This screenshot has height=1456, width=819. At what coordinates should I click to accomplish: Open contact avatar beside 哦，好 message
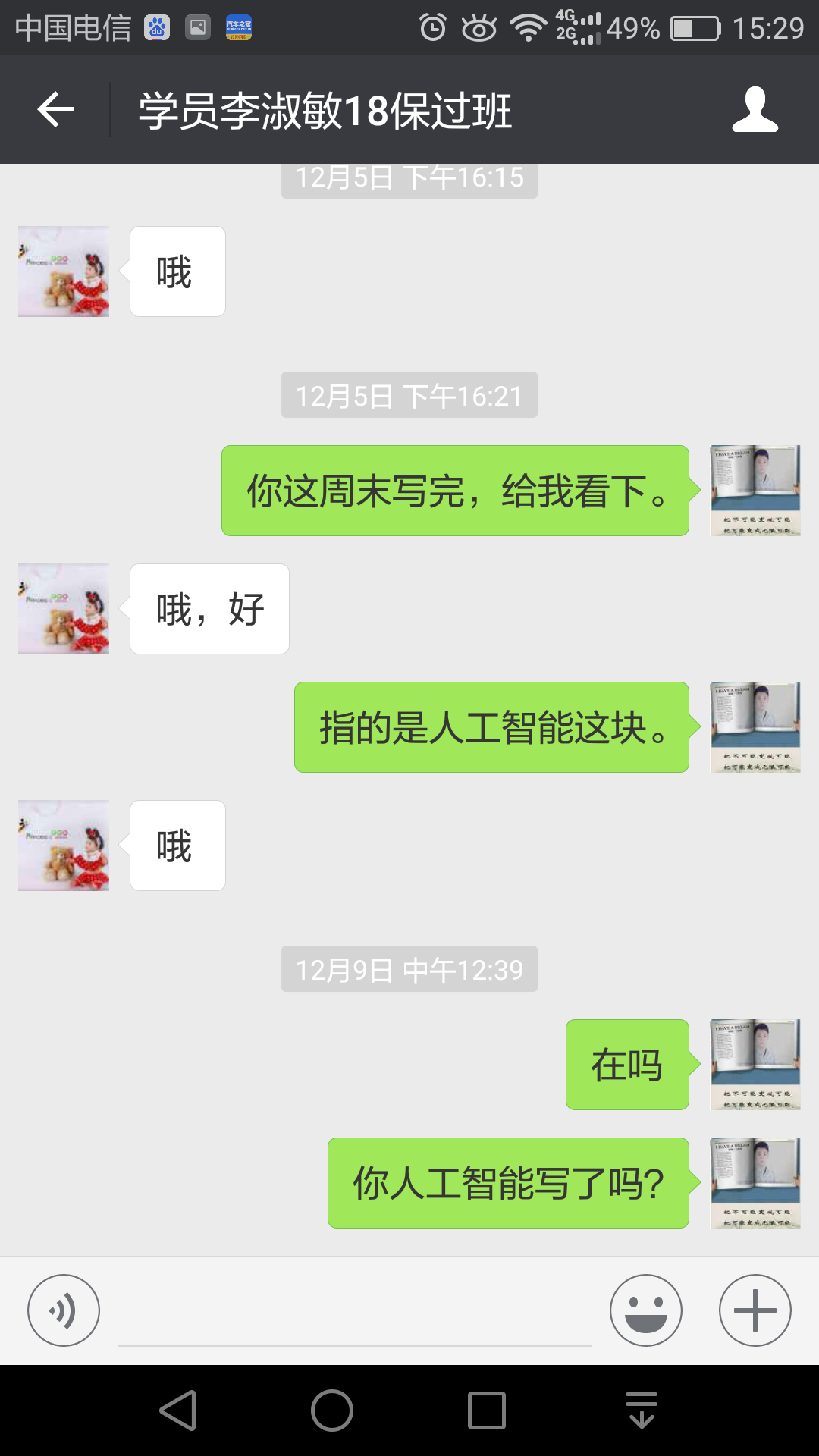point(64,609)
